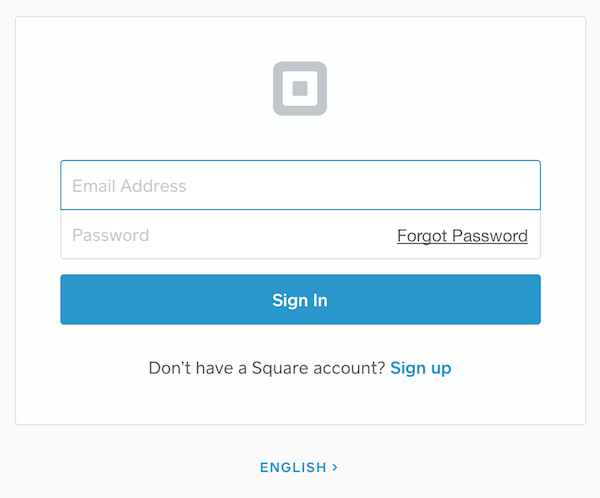Focus the Email Address field
600x498 pixels.
[300, 186]
